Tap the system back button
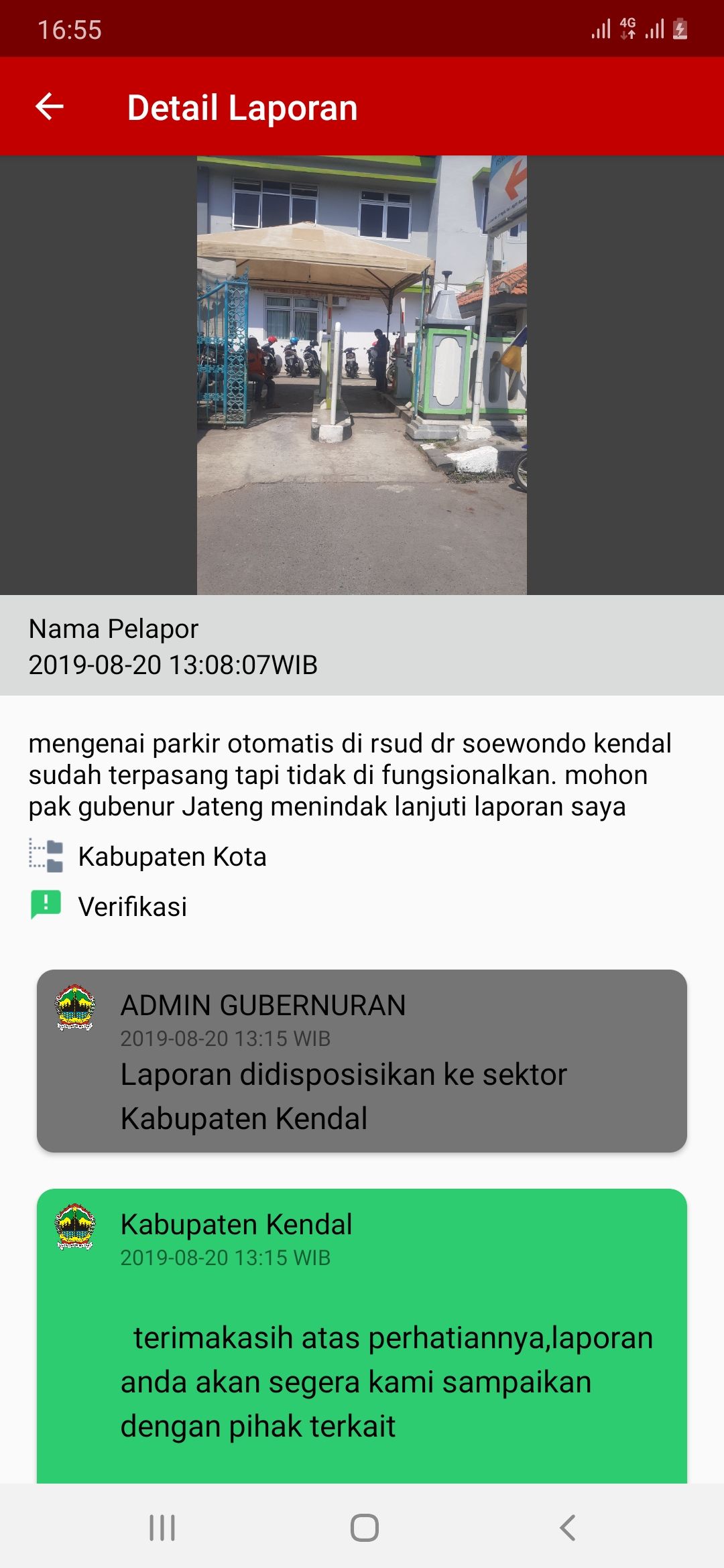The height and width of the screenshot is (1568, 724). [x=567, y=1528]
